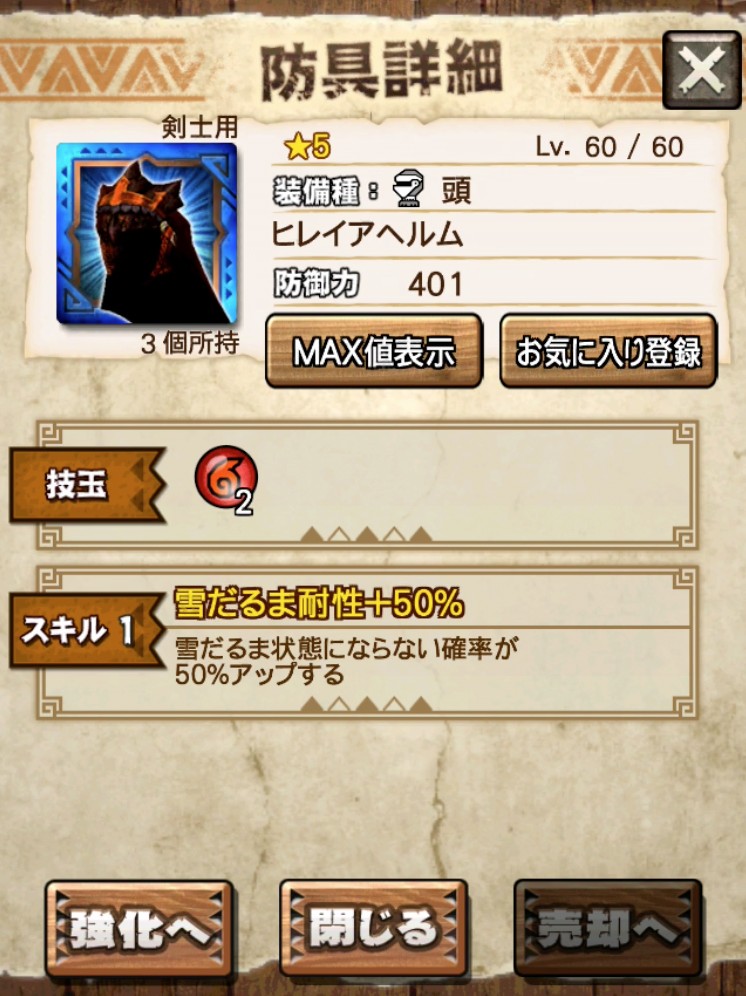Viewport: 746px width, 996px height.
Task: Go to 強化へ upgrade screen
Action: coord(139,929)
